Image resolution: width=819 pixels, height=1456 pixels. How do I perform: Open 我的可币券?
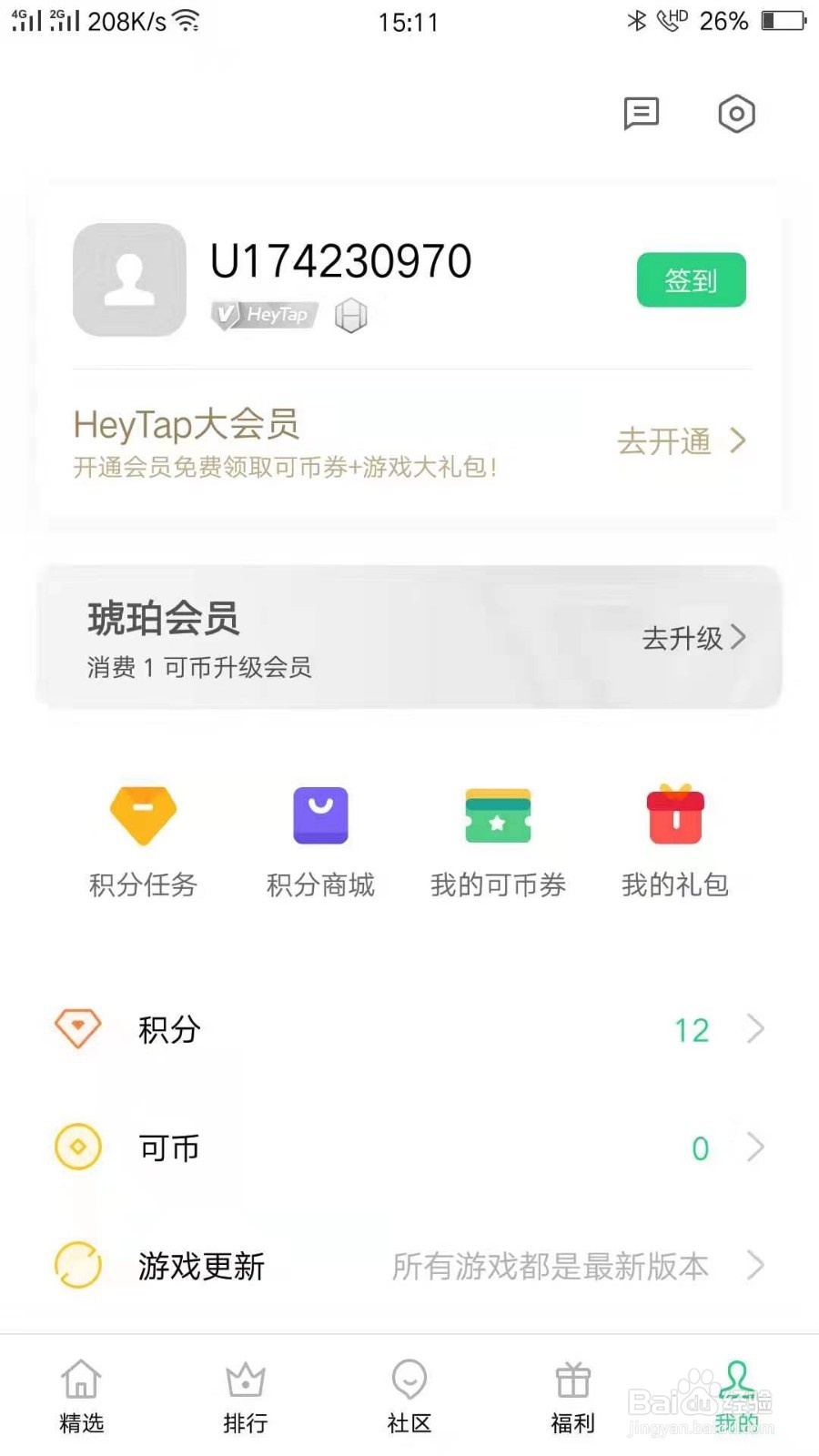(498, 843)
